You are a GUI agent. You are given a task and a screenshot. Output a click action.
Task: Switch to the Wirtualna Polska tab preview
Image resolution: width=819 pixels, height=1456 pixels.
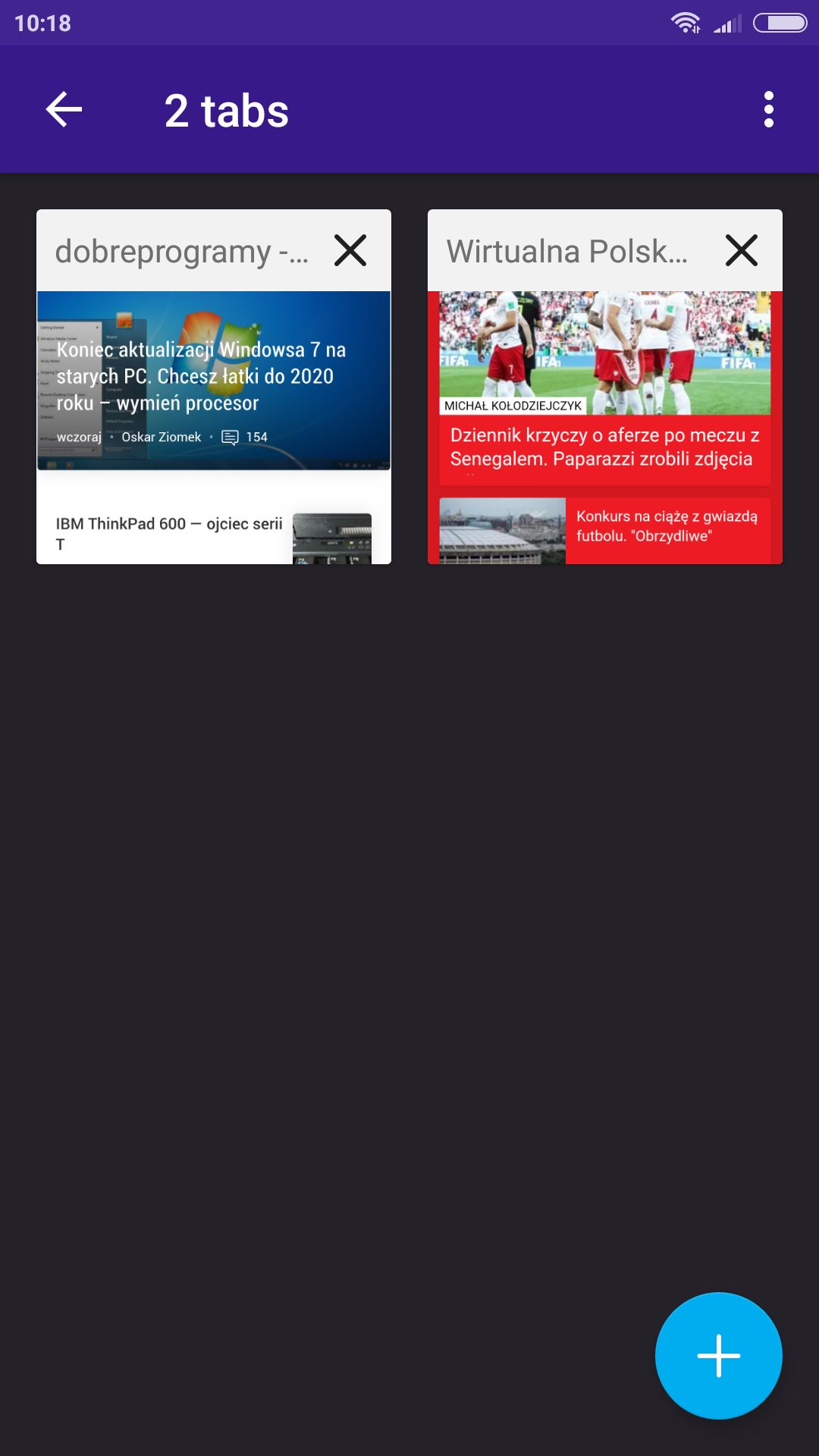point(605,427)
